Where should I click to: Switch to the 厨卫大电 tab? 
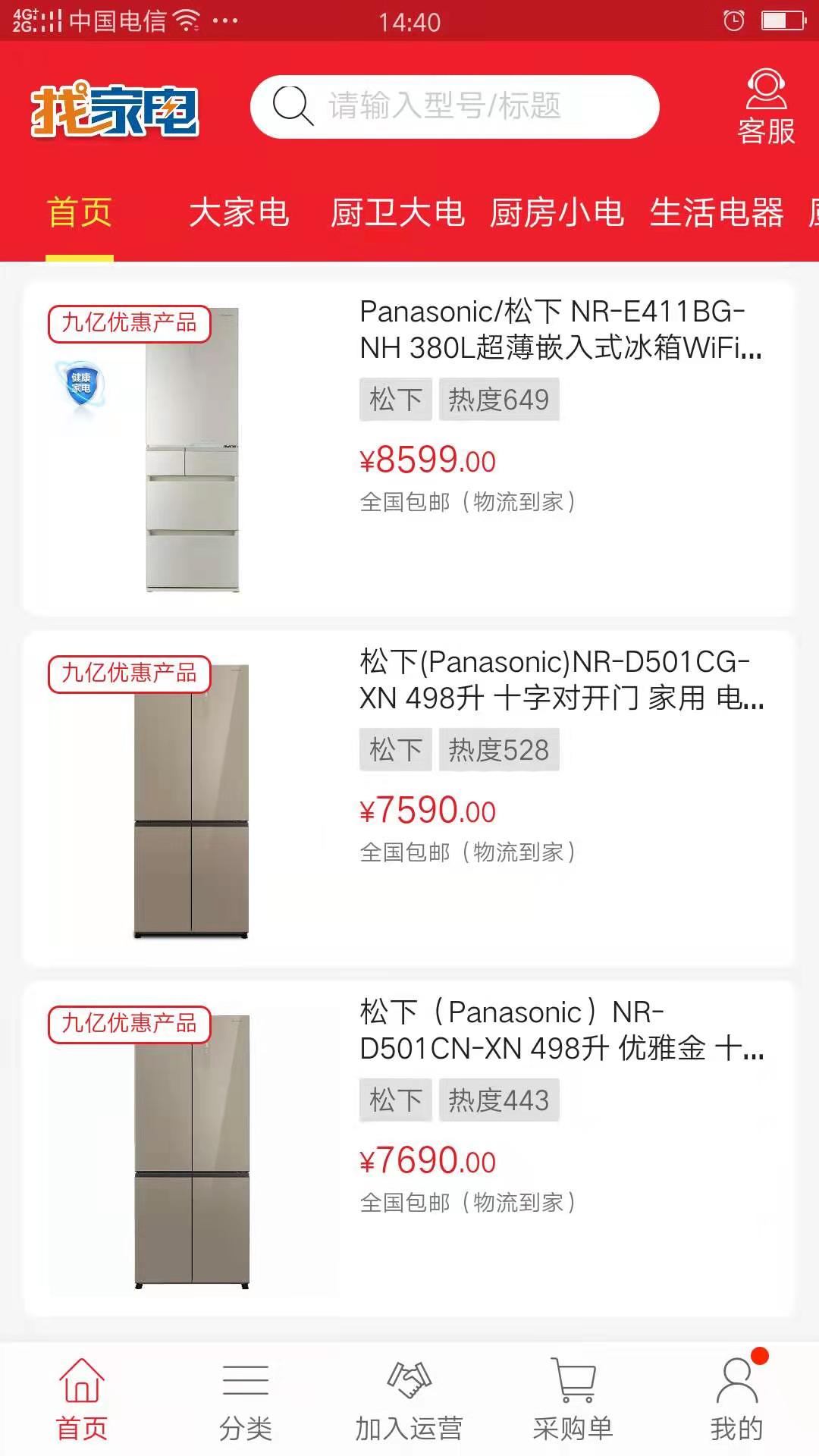(x=397, y=212)
